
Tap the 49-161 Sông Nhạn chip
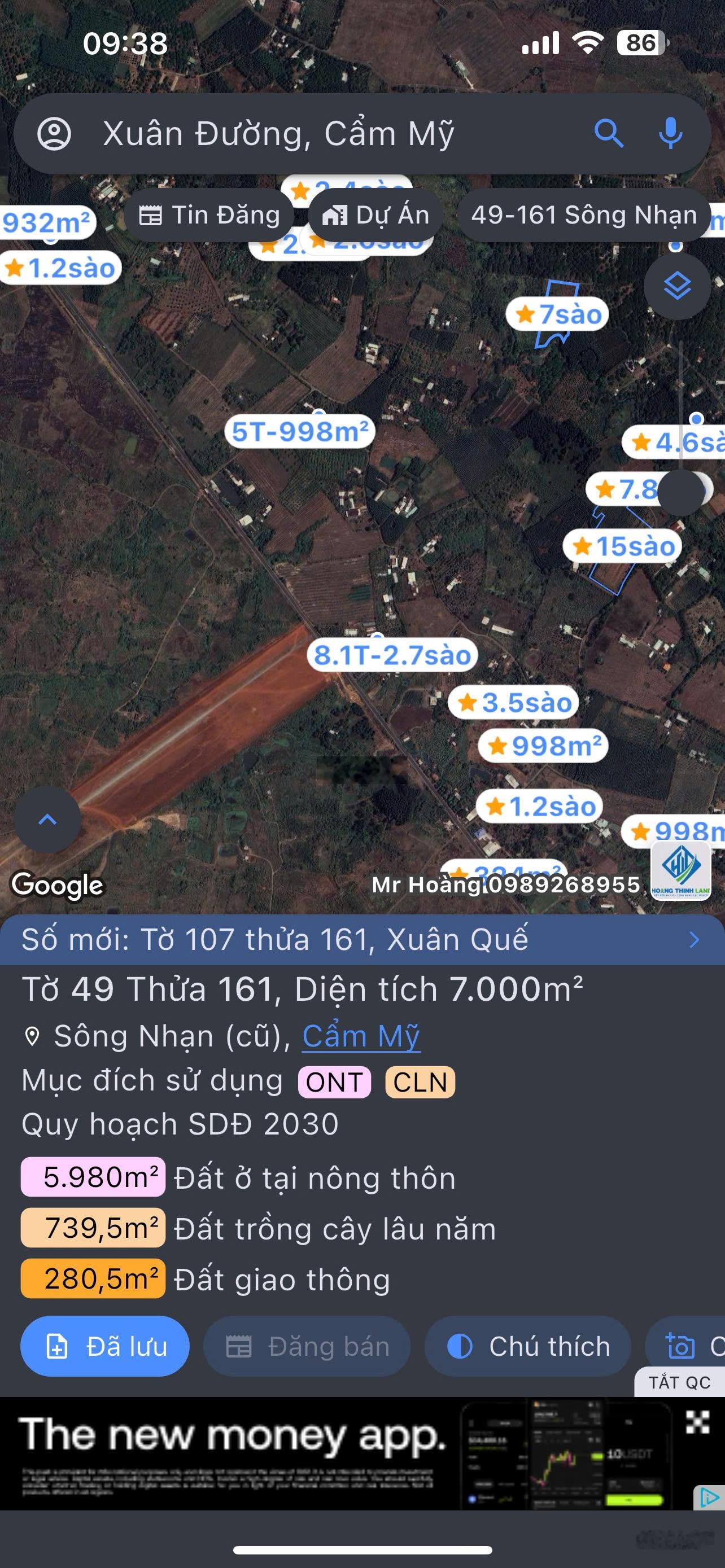point(583,216)
